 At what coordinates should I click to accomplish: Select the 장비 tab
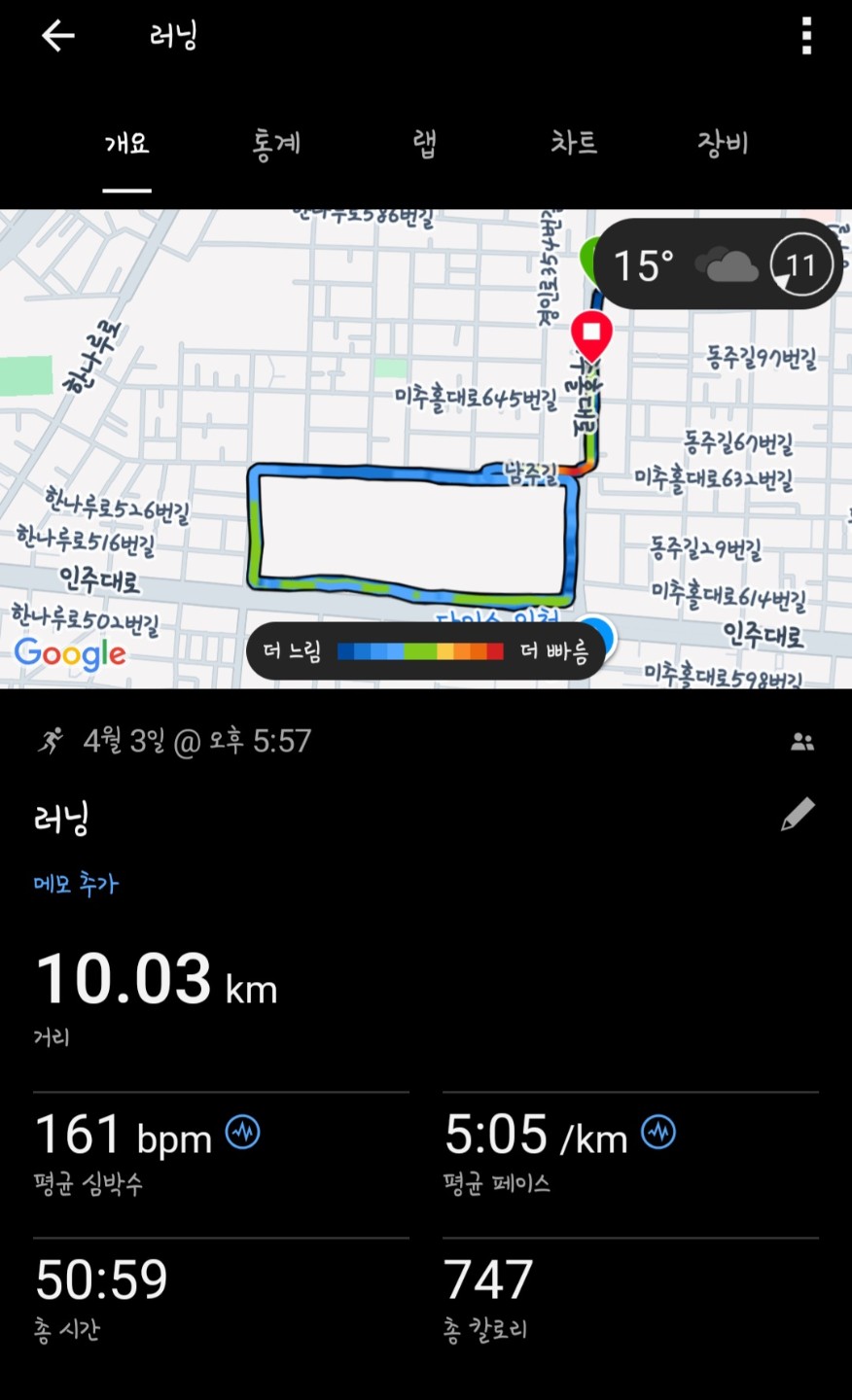pos(723,144)
